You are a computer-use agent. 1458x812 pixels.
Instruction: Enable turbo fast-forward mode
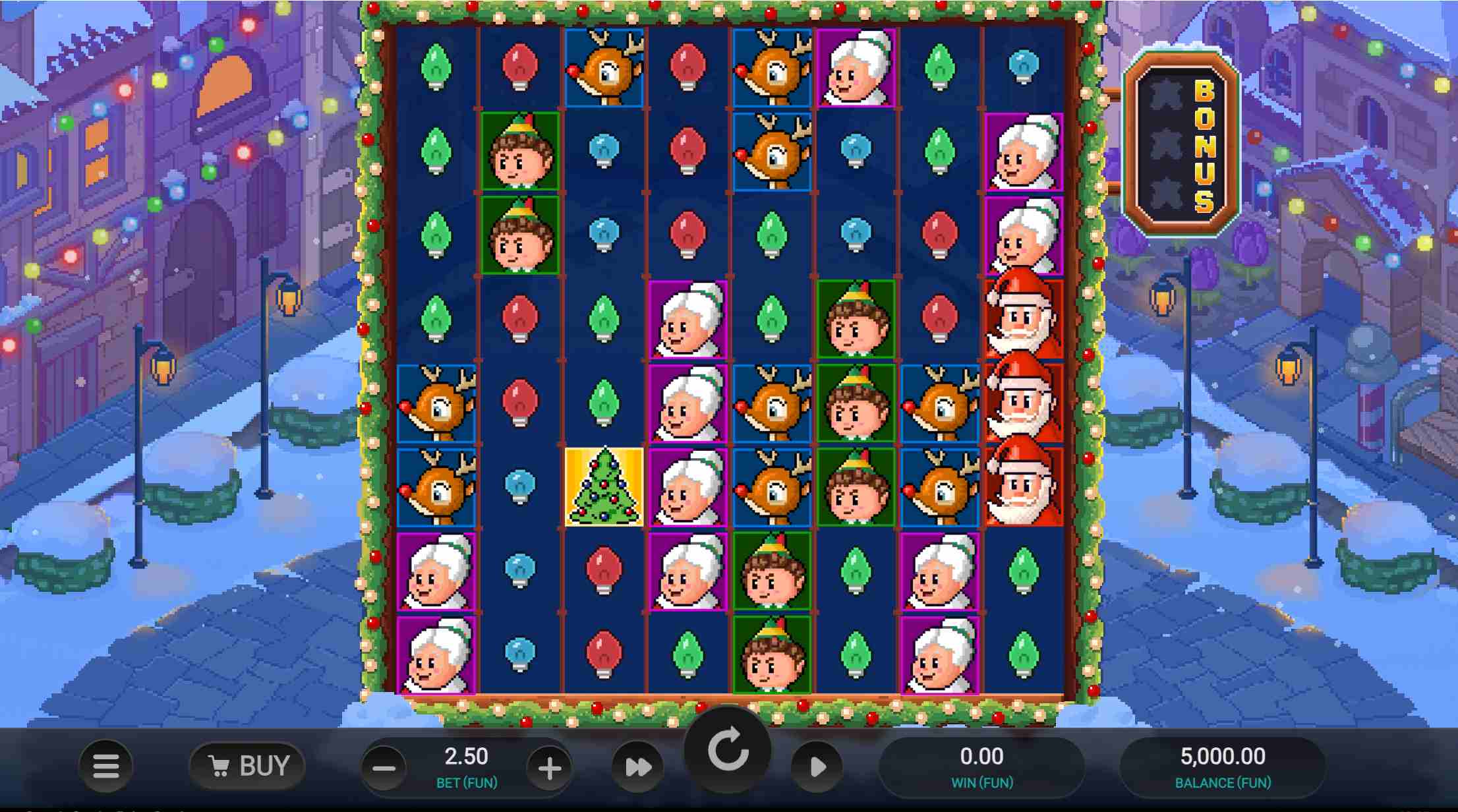click(637, 767)
